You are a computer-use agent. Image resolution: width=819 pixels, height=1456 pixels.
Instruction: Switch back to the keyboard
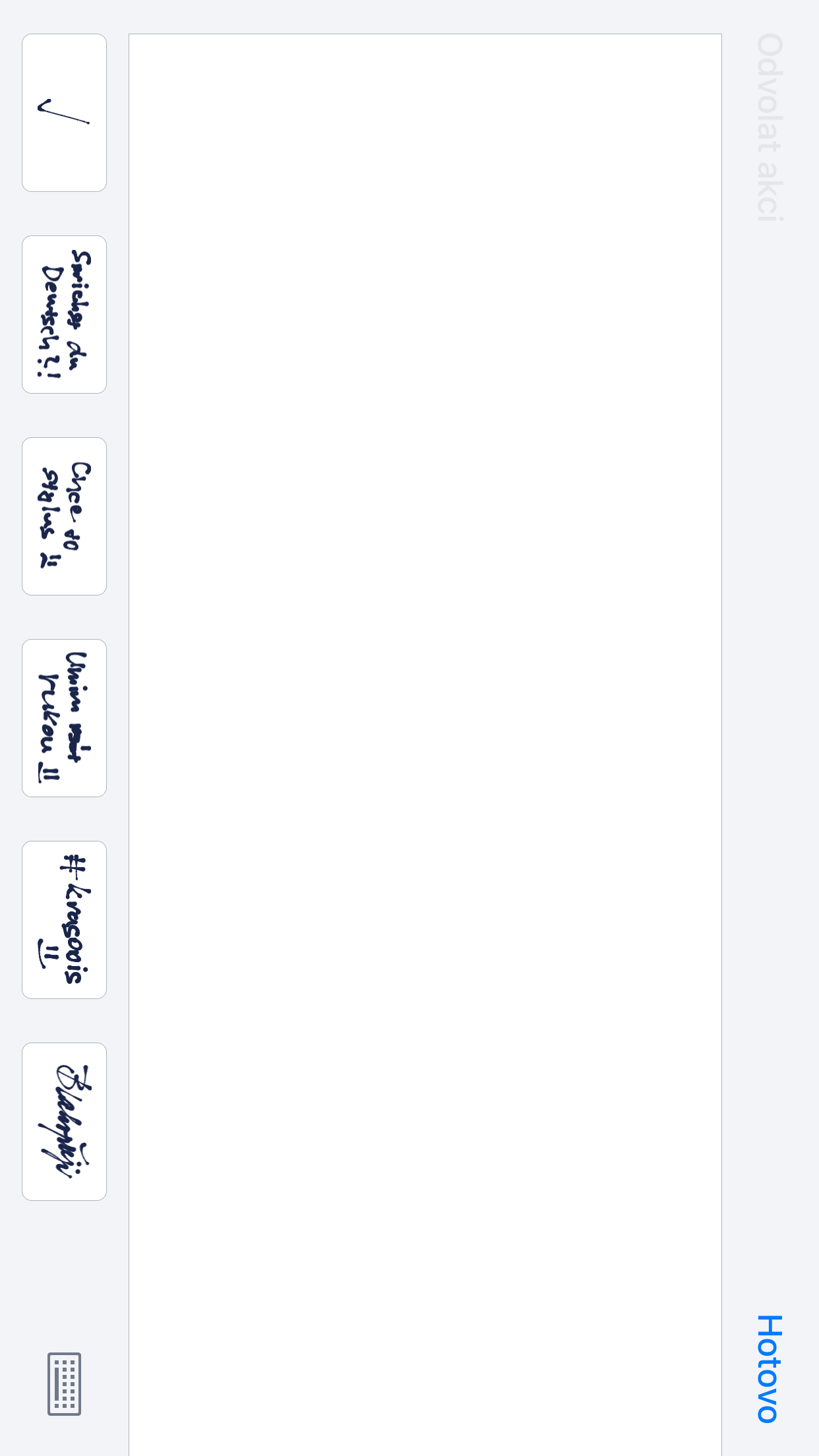64,1383
